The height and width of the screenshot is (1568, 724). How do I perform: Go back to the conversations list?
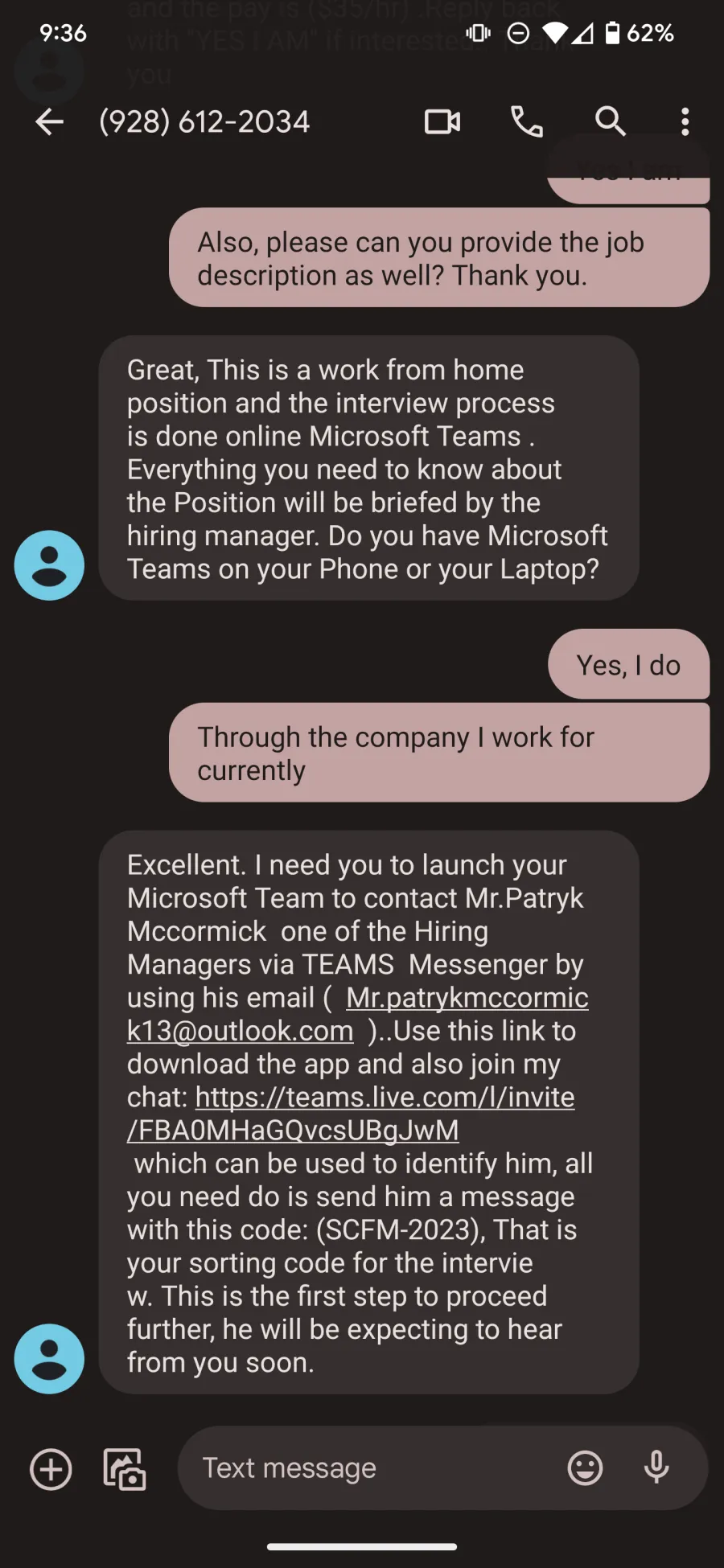coord(49,122)
